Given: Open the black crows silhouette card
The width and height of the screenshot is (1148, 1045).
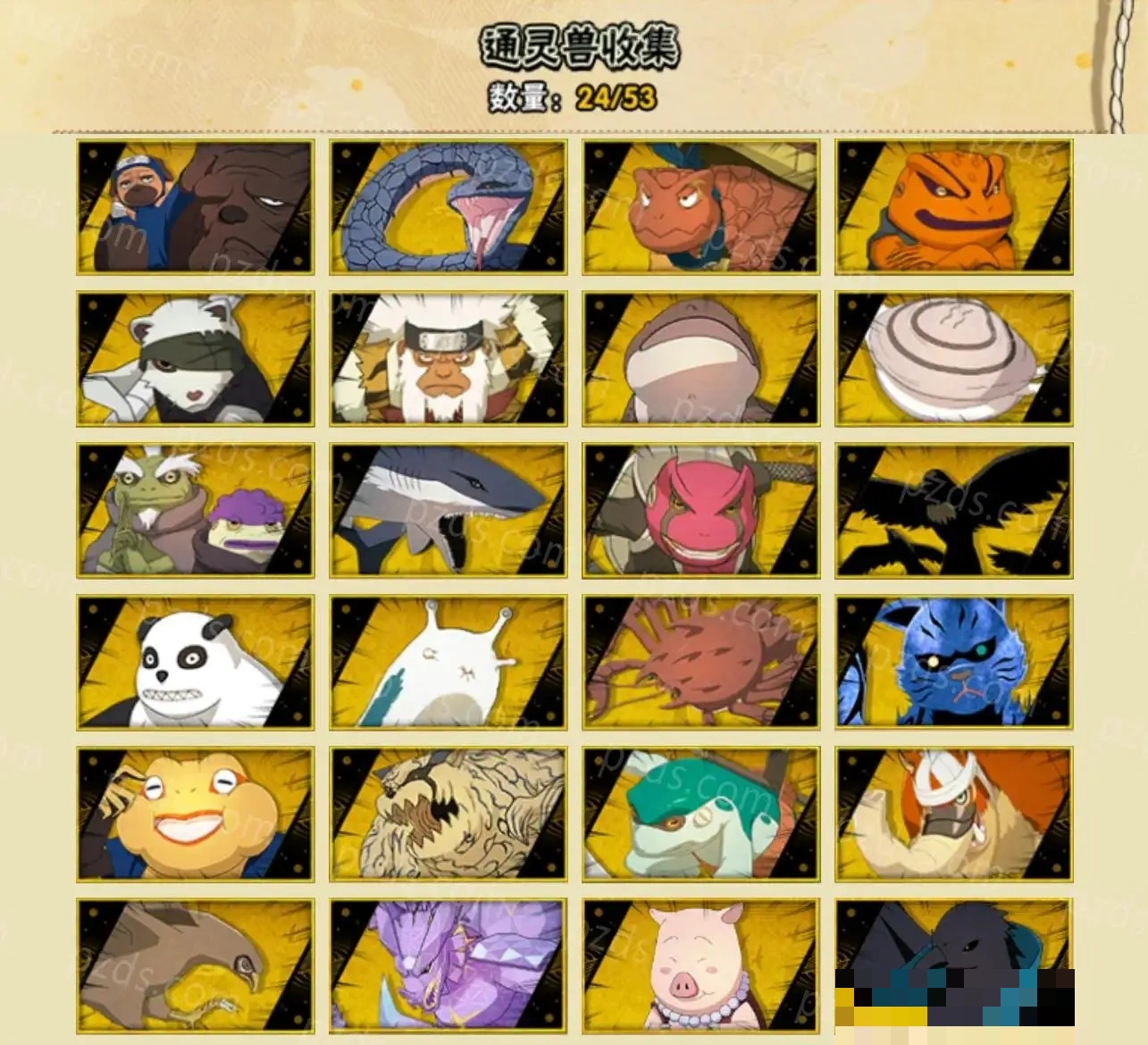Looking at the screenshot, I should click(x=953, y=511).
